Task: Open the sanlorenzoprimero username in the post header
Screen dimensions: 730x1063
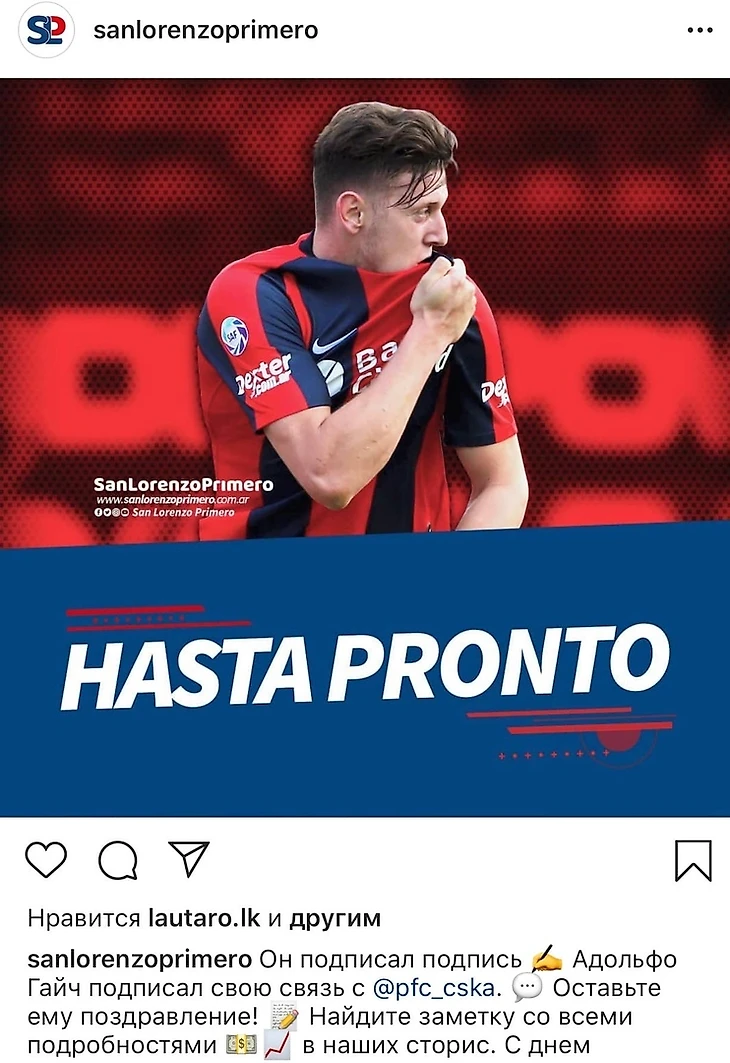Action: pos(205,30)
